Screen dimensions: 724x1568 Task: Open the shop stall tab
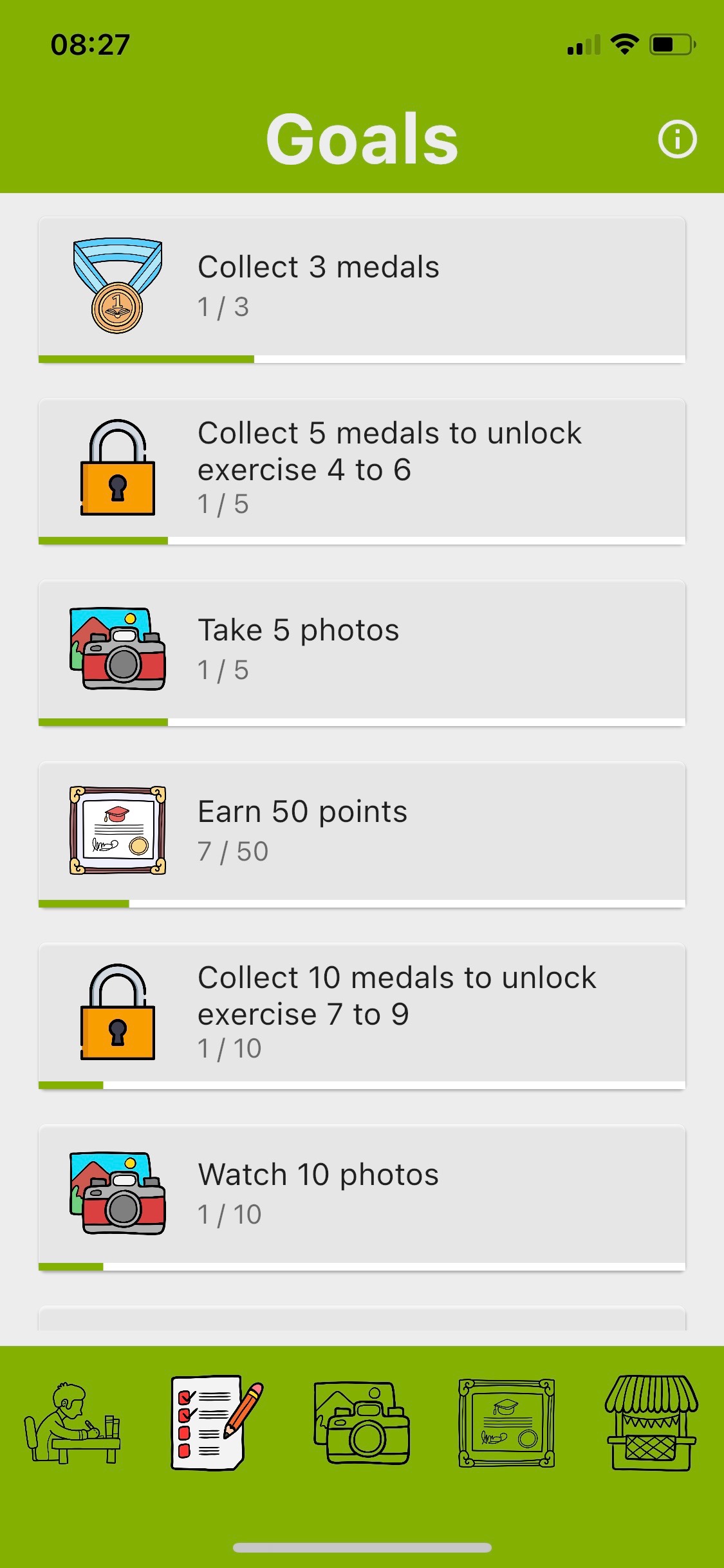(651, 1424)
